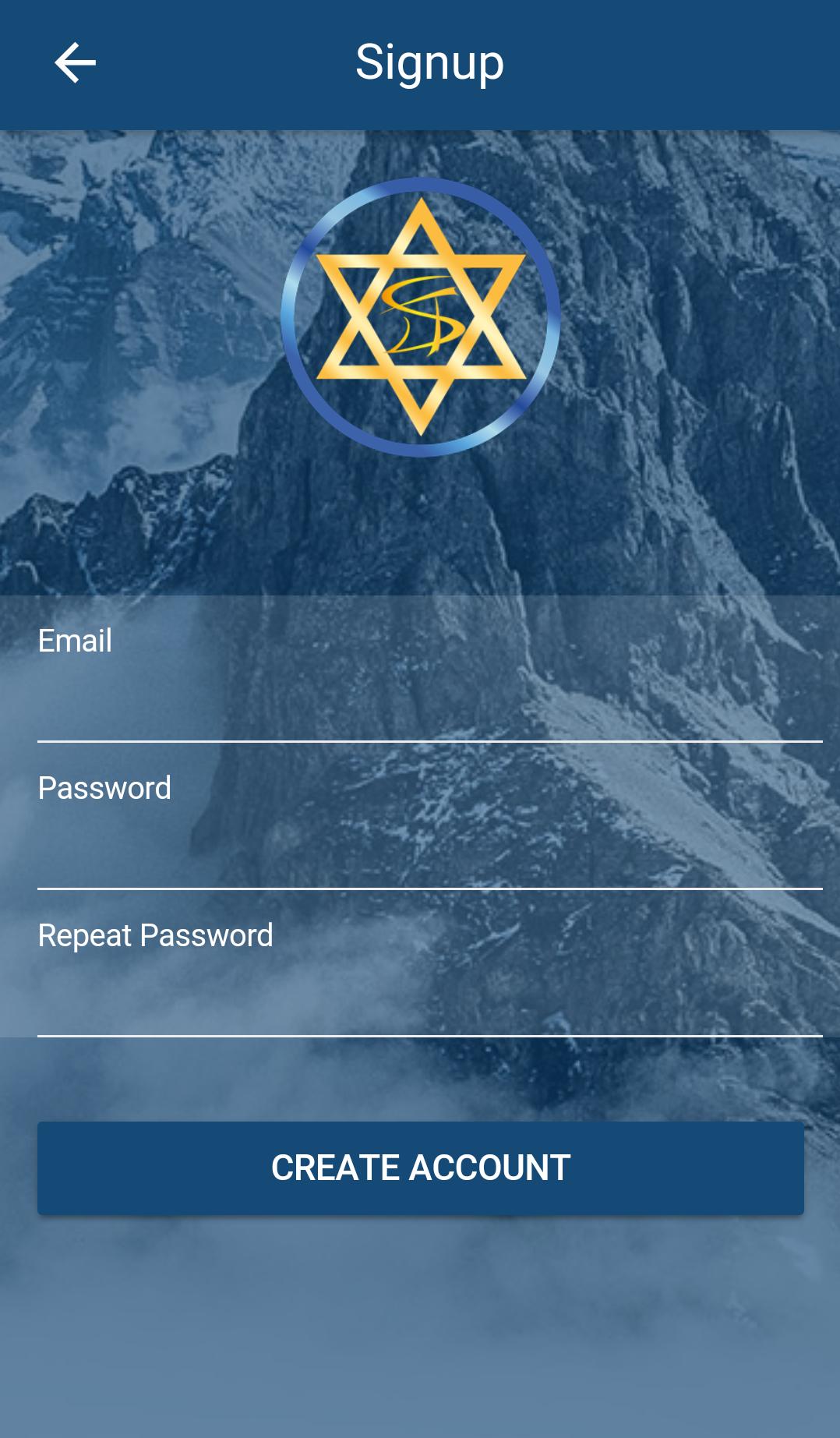
Task: Tap the app emblem above the form
Action: (420, 316)
